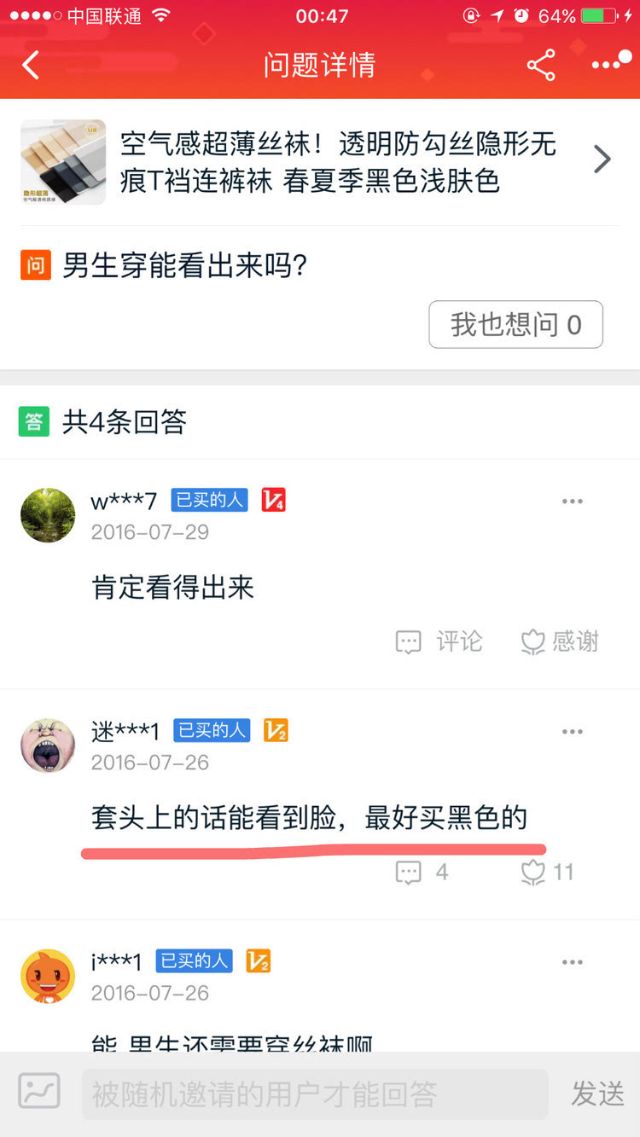Viewport: 640px width, 1137px height.
Task: Thank w***7's answer with 感谢
Action: point(560,642)
